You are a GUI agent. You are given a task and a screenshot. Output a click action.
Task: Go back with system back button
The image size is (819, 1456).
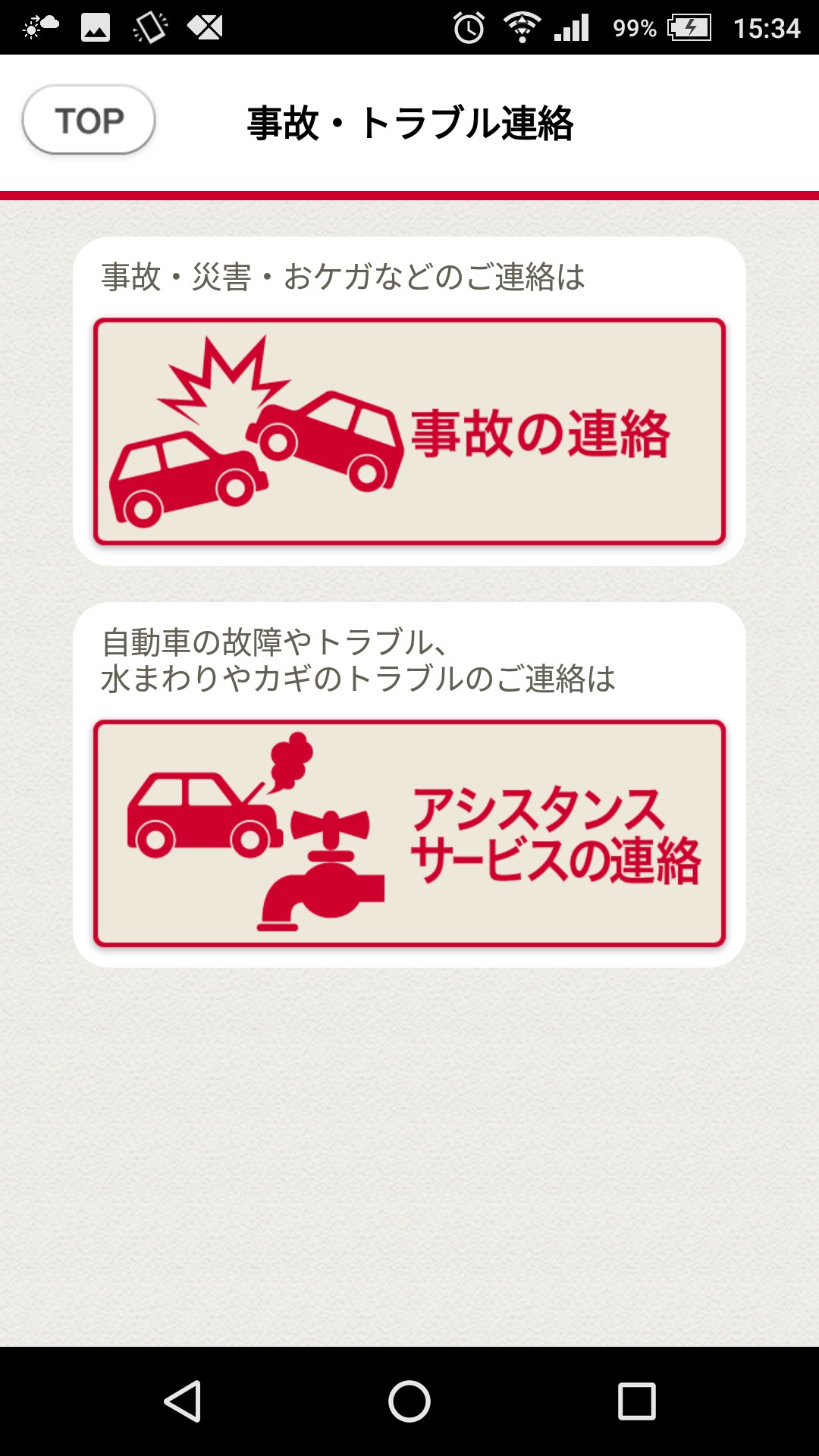pos(182,1401)
